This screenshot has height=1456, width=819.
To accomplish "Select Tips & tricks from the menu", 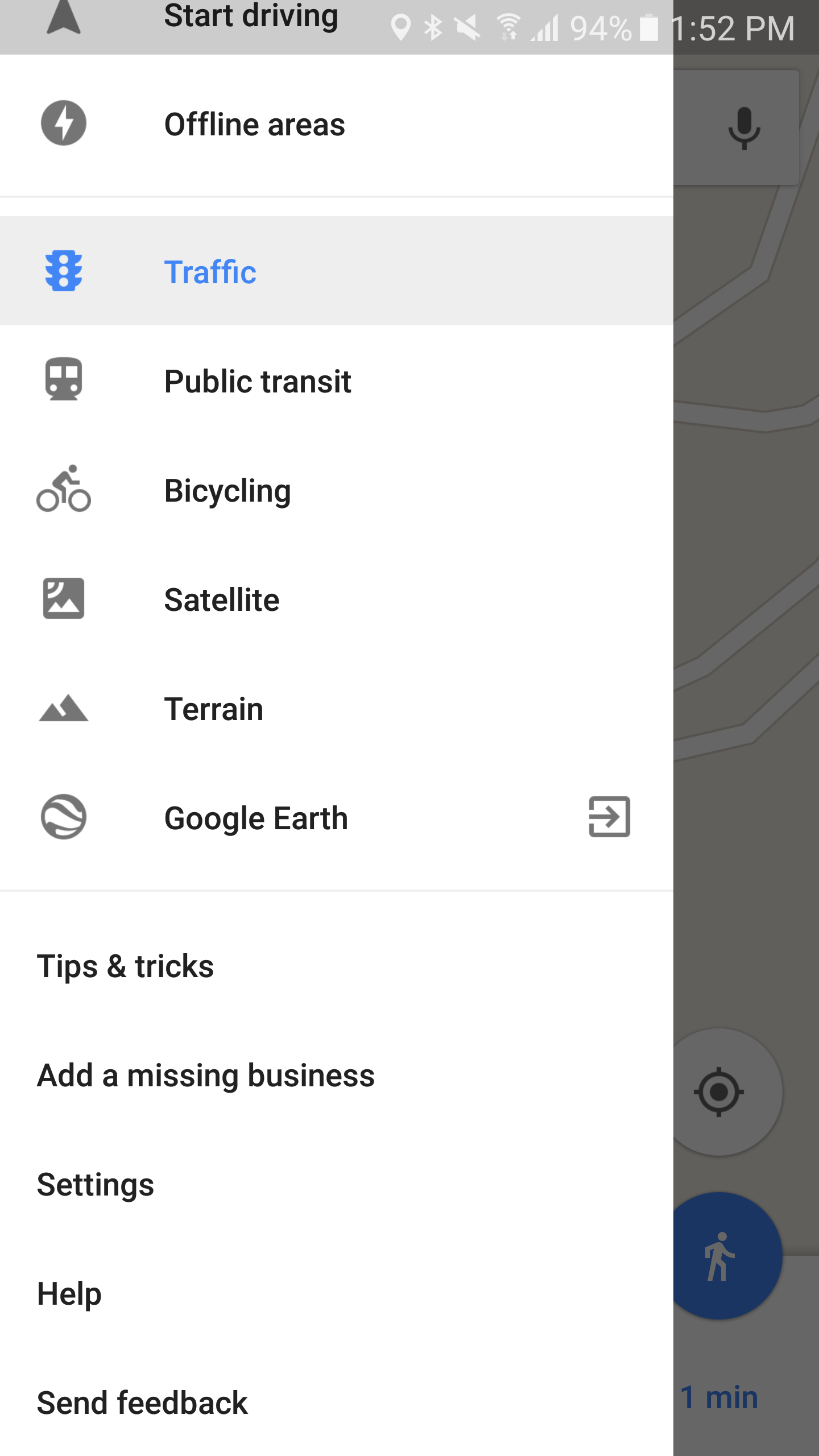I will 125,965.
